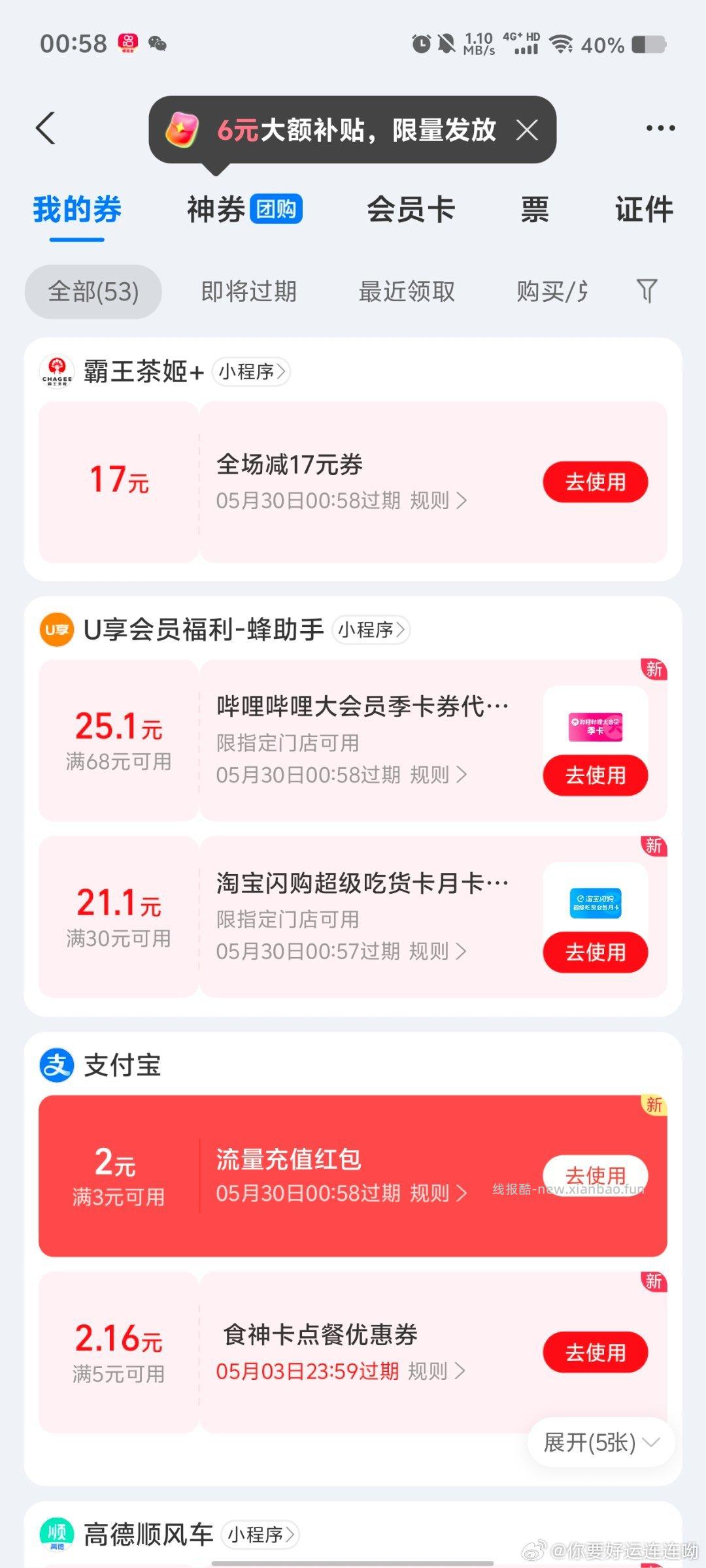This screenshot has height=1568, width=706.
Task: Open rules for the 17元 coupon
Action: (x=437, y=500)
